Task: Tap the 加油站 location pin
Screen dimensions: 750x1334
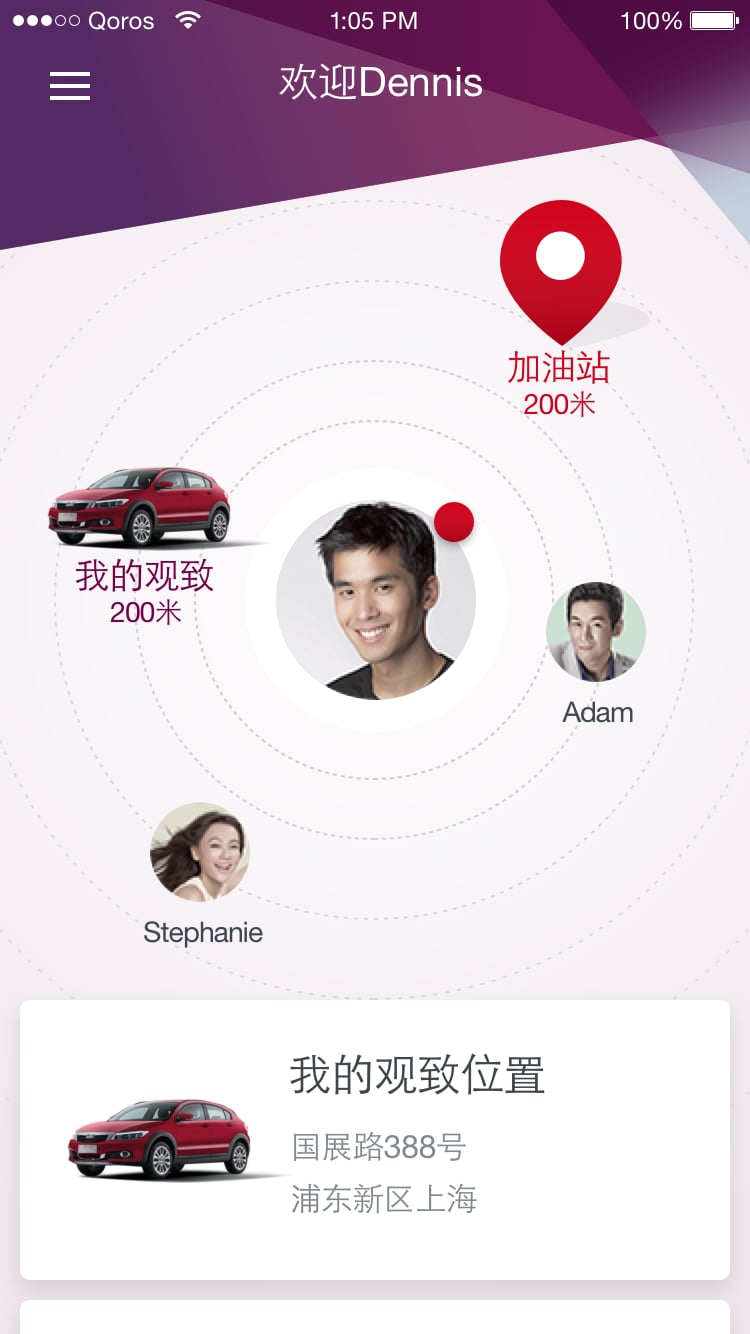Action: pyautogui.click(x=560, y=266)
